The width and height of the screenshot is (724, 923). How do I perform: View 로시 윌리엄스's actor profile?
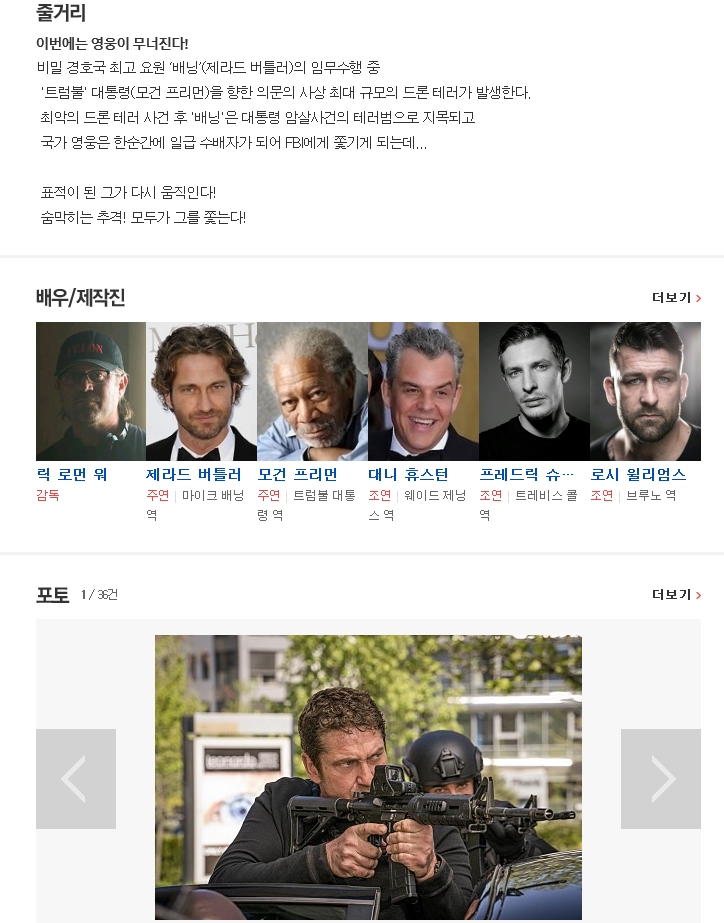tap(645, 391)
